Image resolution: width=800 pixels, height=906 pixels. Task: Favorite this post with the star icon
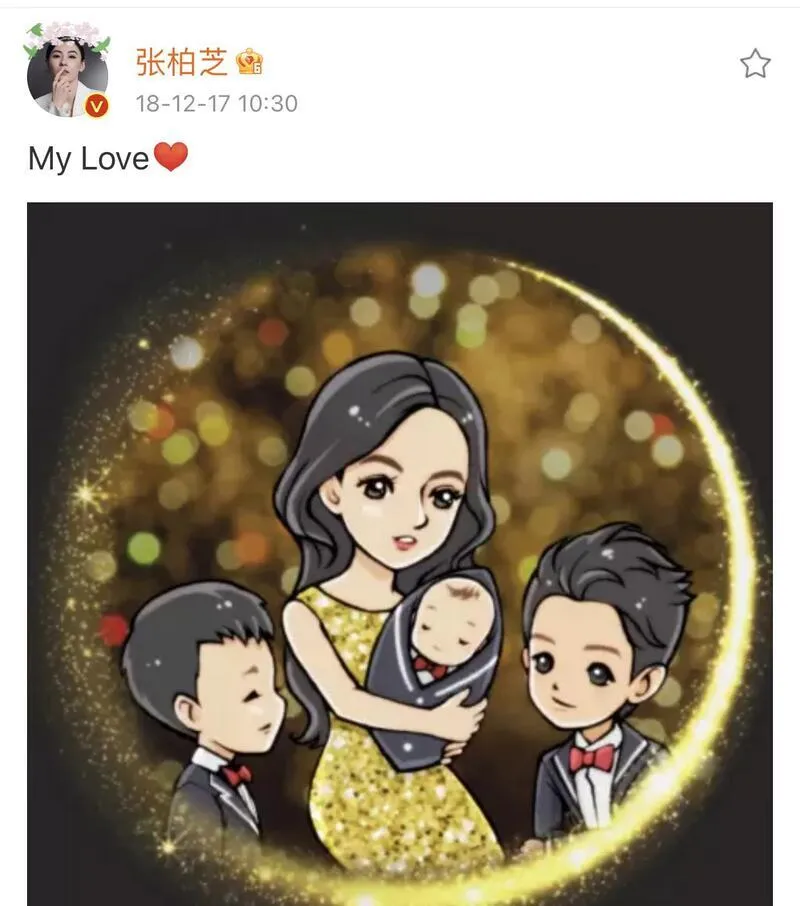point(755,65)
